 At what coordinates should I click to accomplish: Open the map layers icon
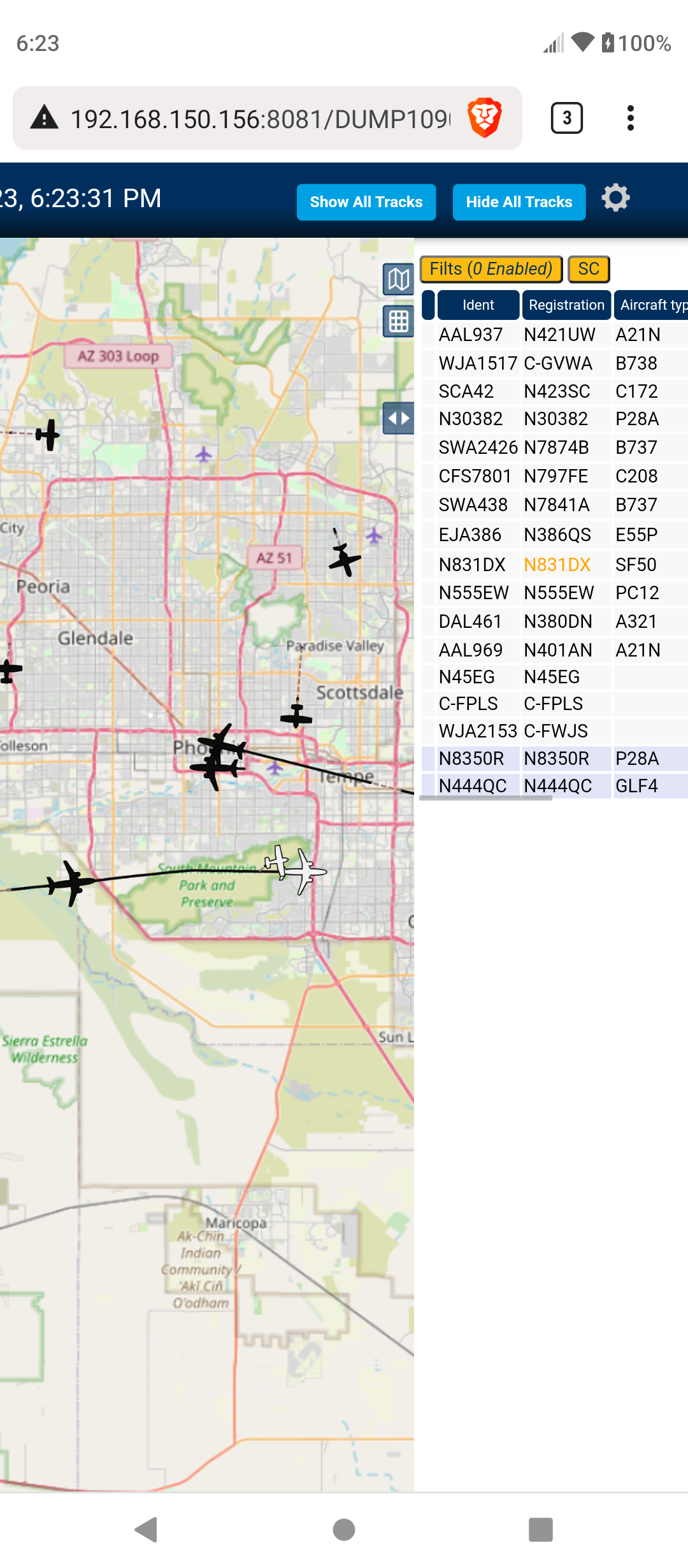click(x=399, y=279)
